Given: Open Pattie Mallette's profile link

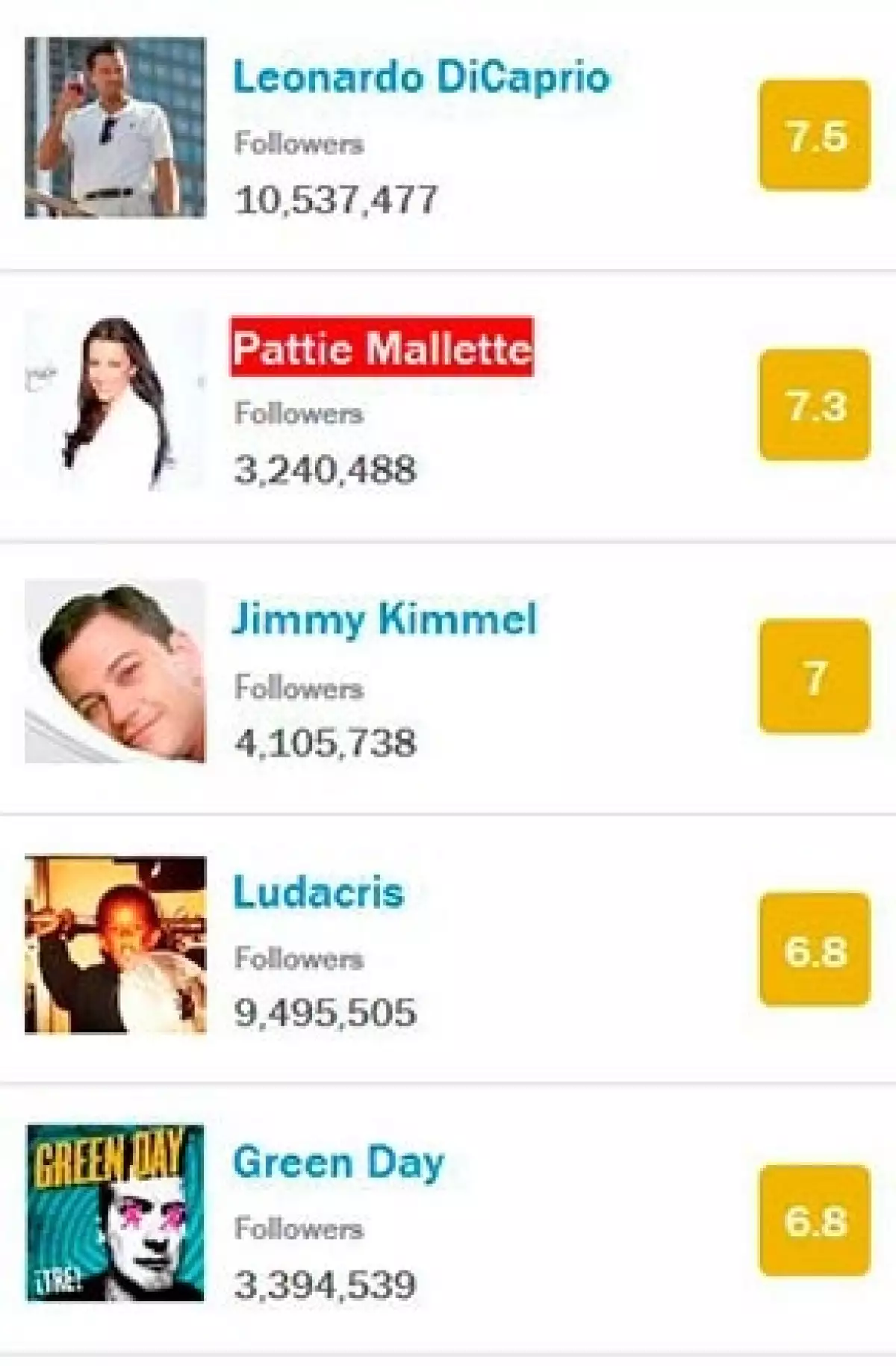Looking at the screenshot, I should [x=382, y=347].
